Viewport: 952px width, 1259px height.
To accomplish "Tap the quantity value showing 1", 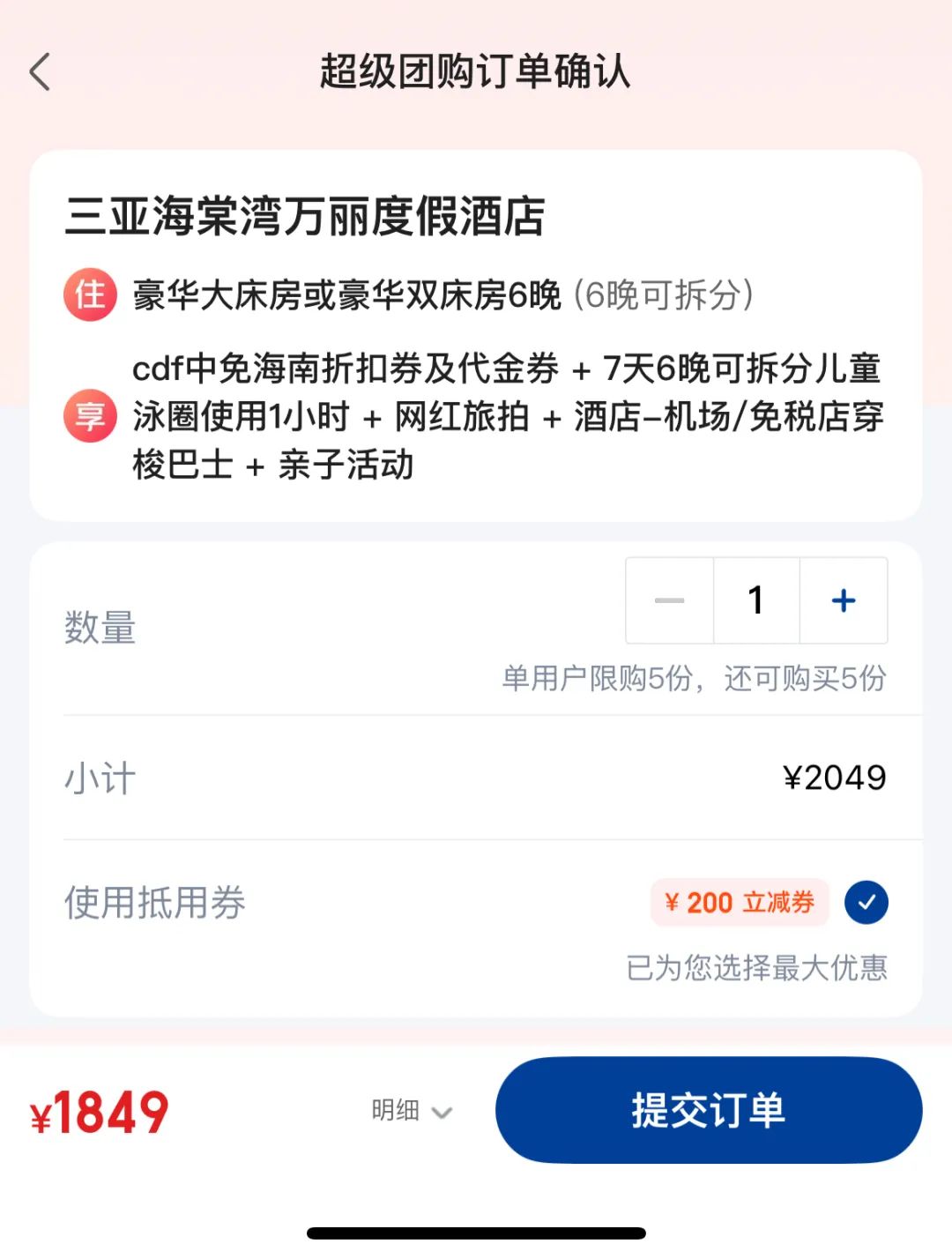I will 755,600.
